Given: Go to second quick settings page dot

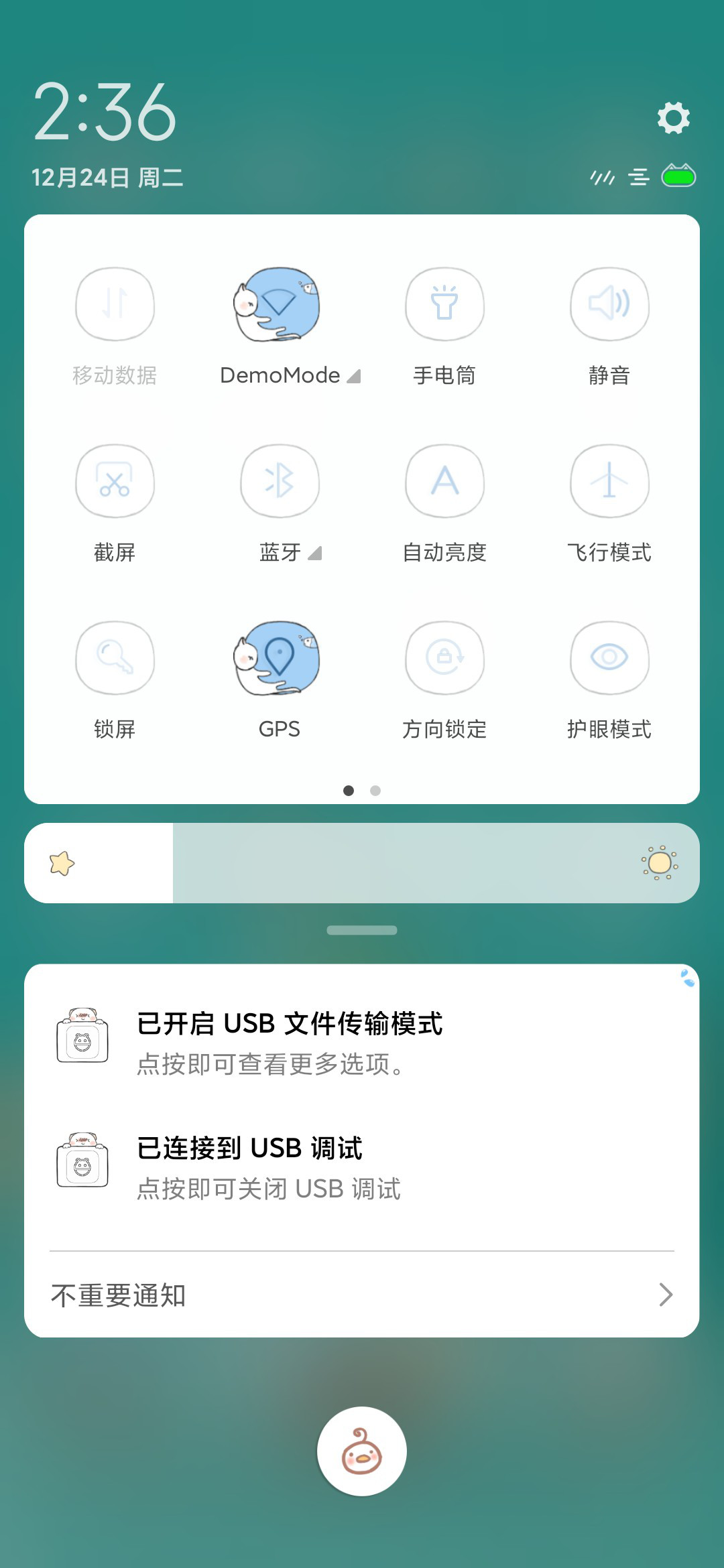Looking at the screenshot, I should point(375,791).
